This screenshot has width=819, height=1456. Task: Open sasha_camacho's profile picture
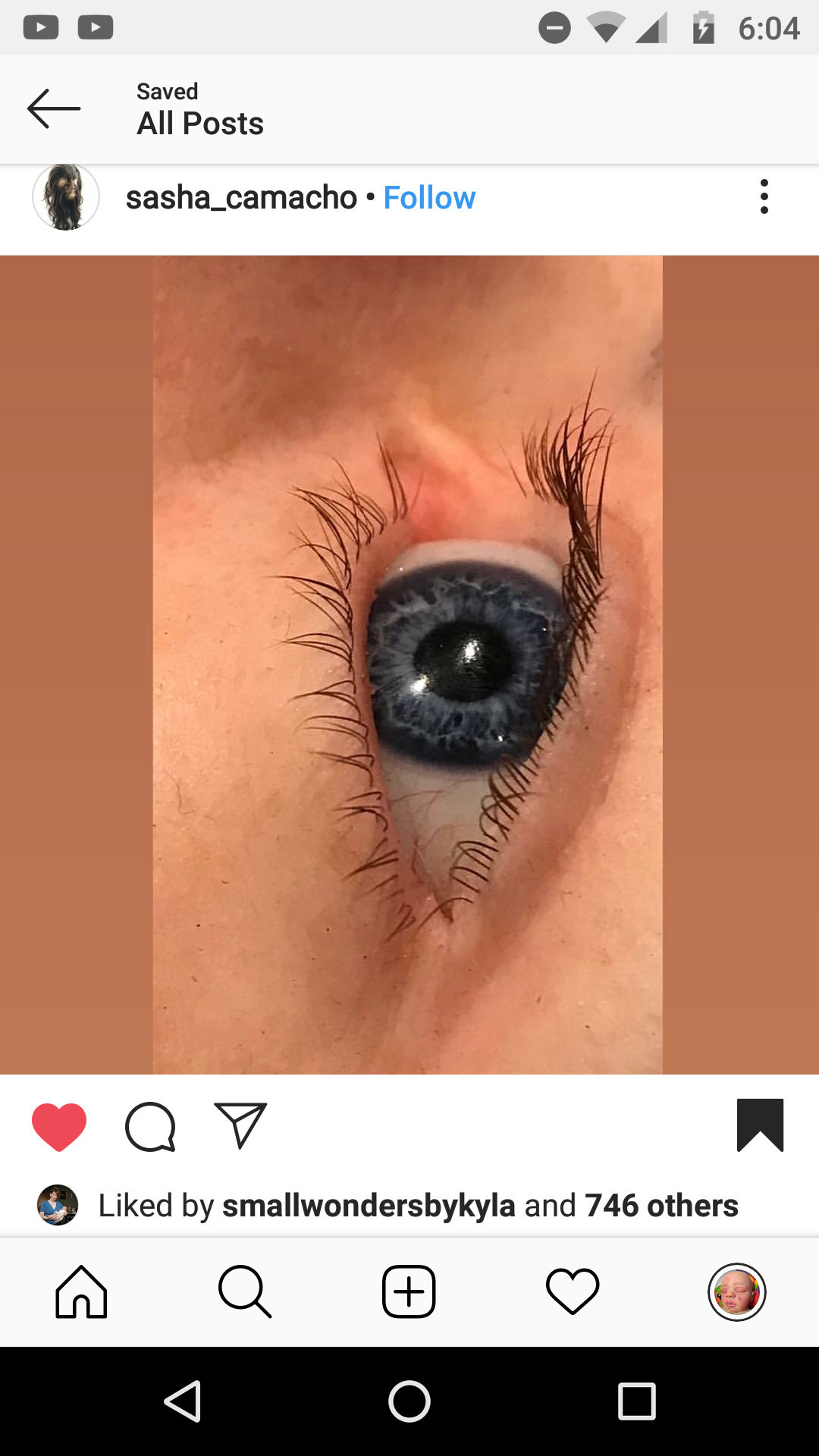coord(66,197)
